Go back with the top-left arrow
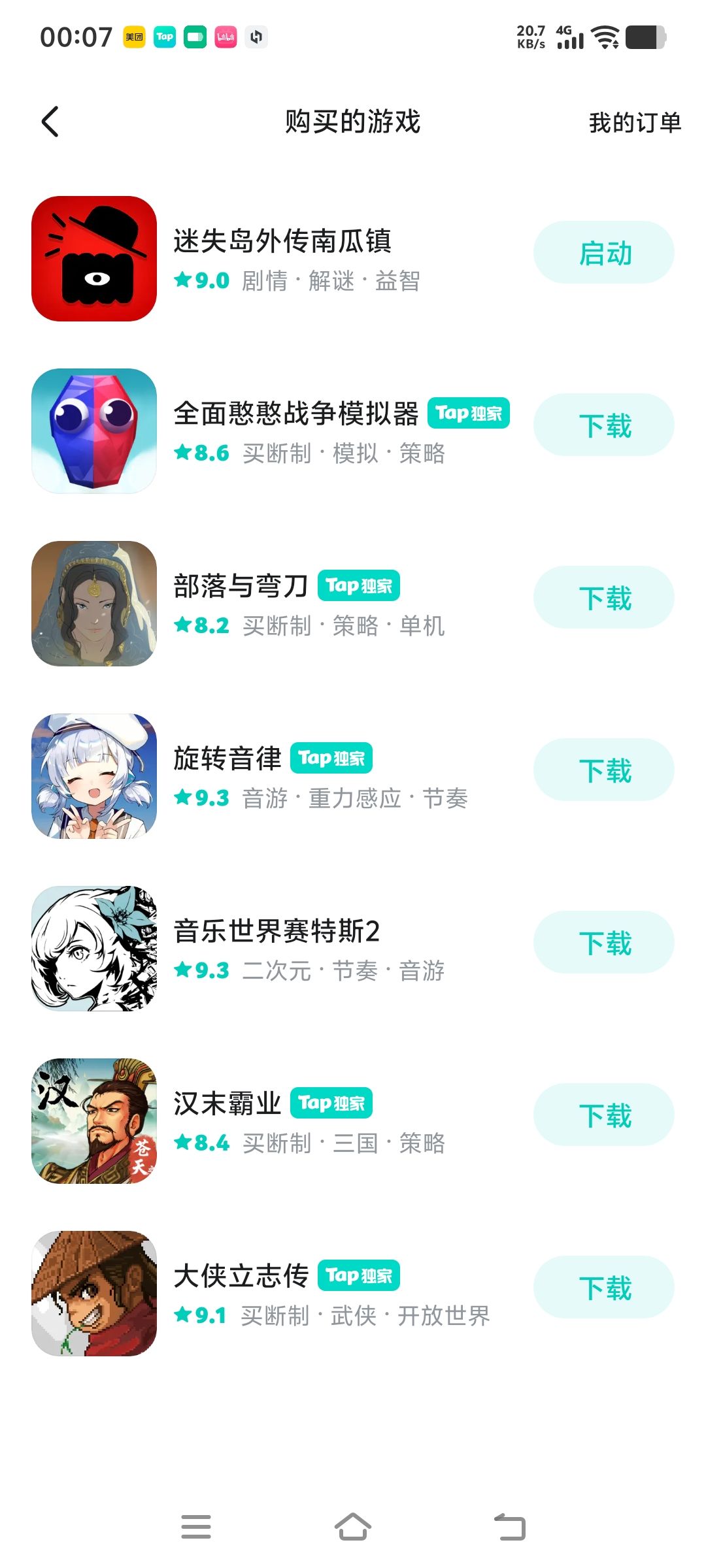This screenshot has width=706, height=1568. [x=50, y=122]
